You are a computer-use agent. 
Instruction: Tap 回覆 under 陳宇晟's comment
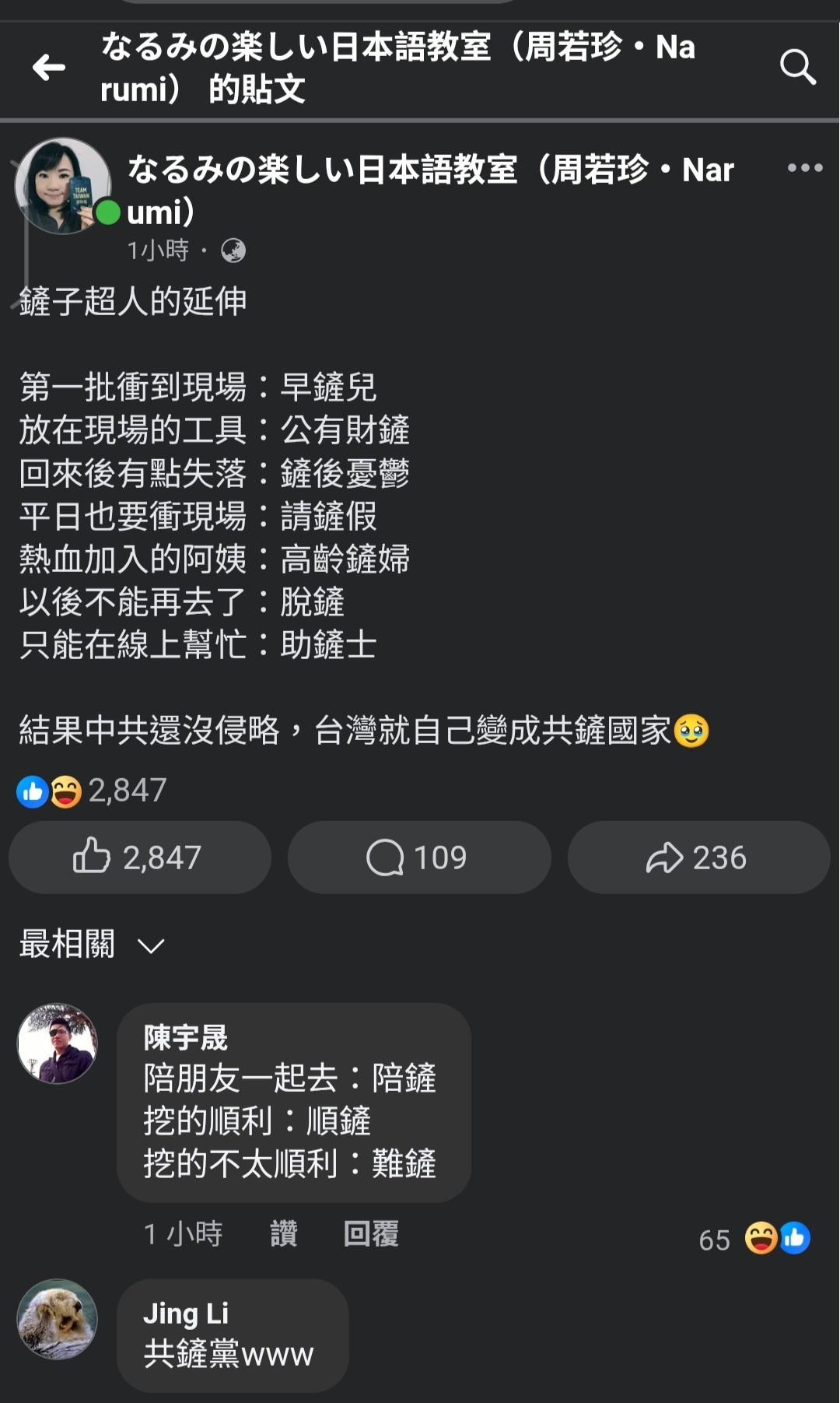tap(371, 1234)
